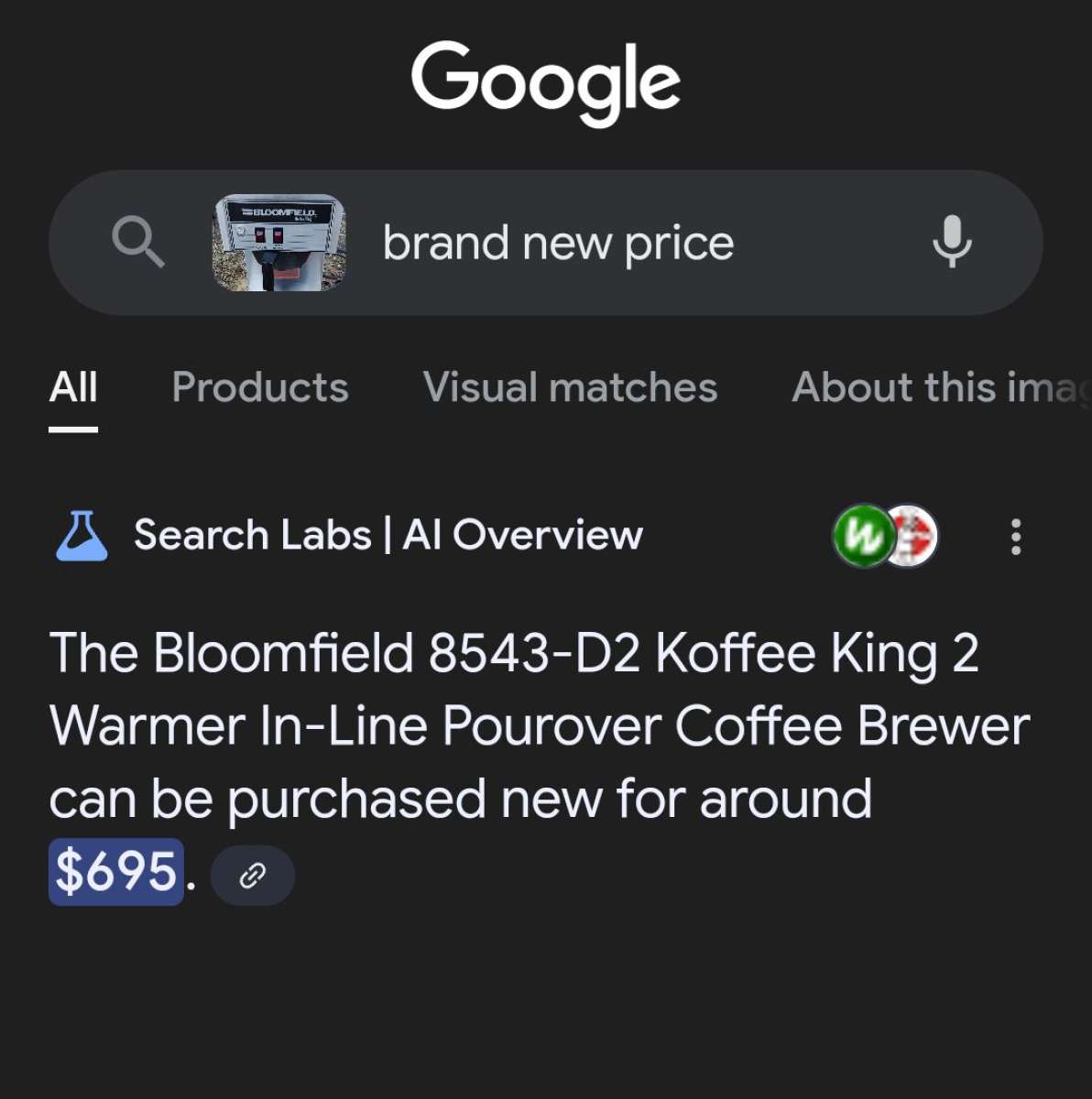Expand the AI Overview sources stack

click(885, 537)
